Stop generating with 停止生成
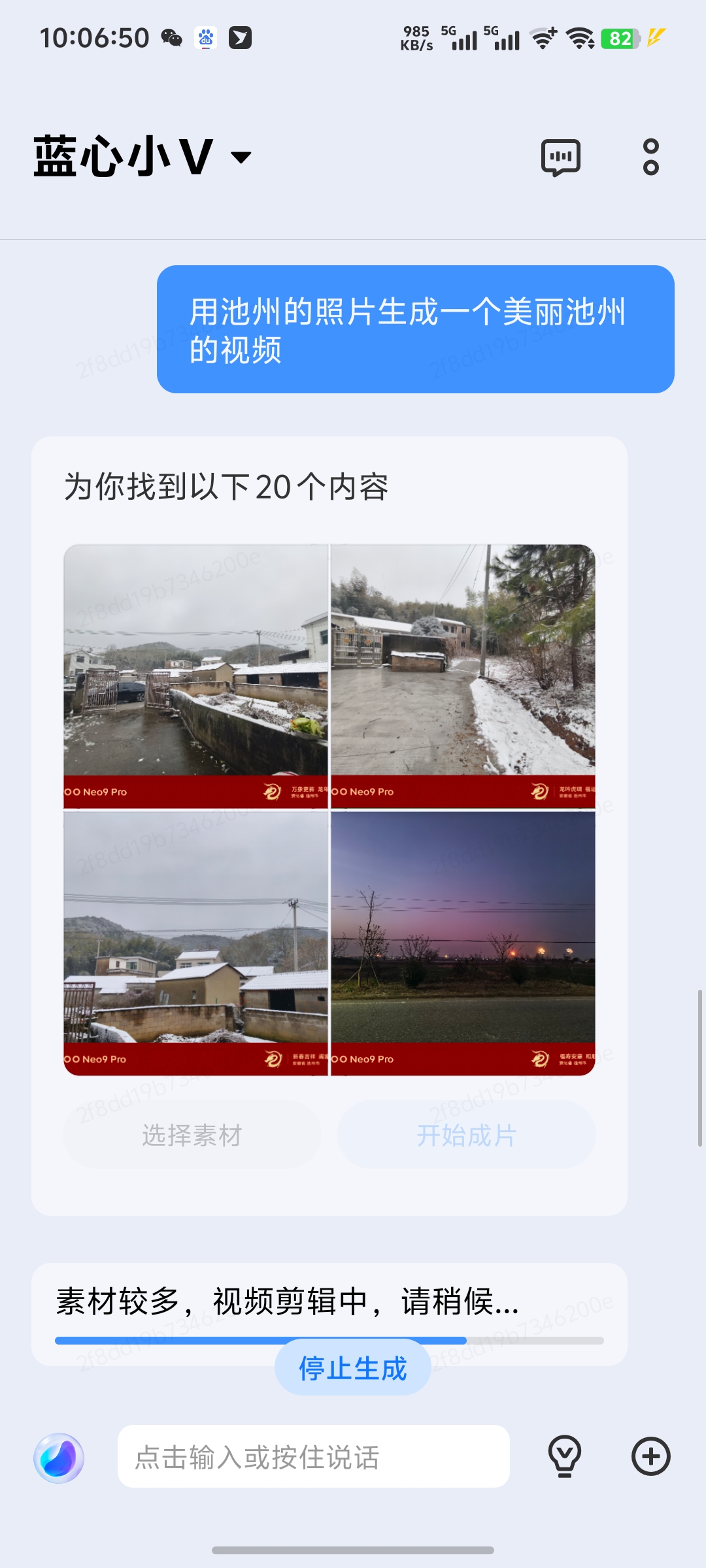706x1568 pixels. (x=352, y=1368)
